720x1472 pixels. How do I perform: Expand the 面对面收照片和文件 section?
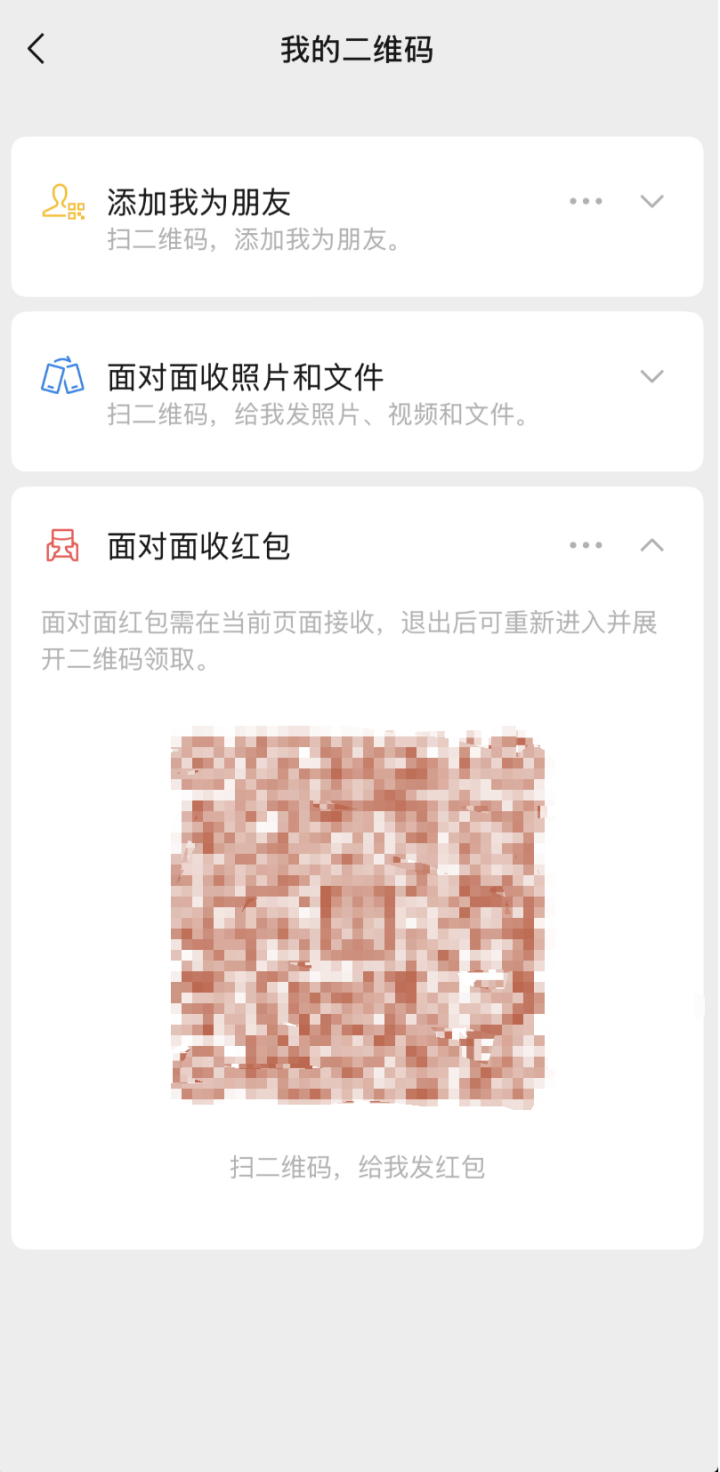(652, 377)
